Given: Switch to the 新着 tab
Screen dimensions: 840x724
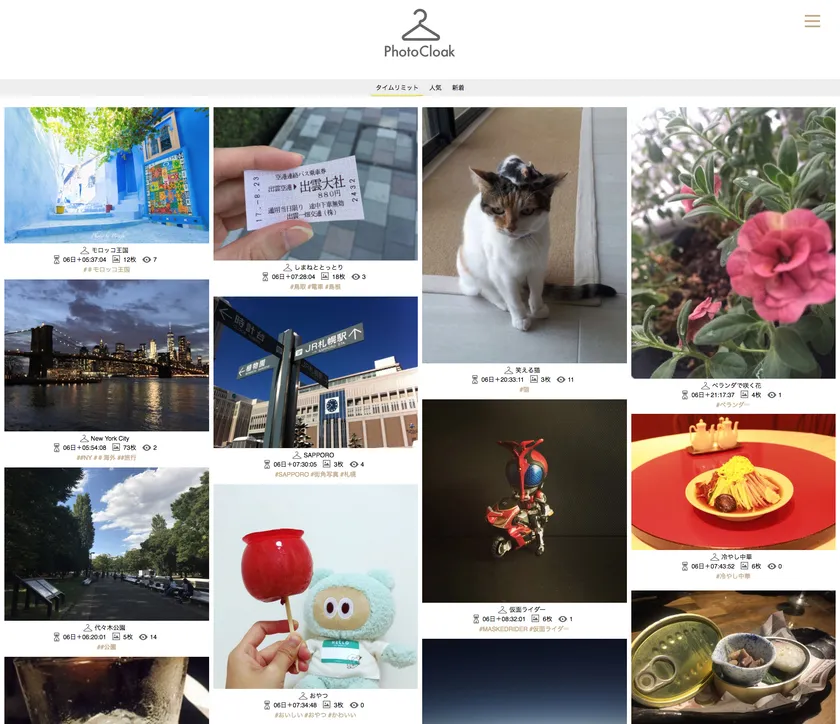Looking at the screenshot, I should coord(458,88).
